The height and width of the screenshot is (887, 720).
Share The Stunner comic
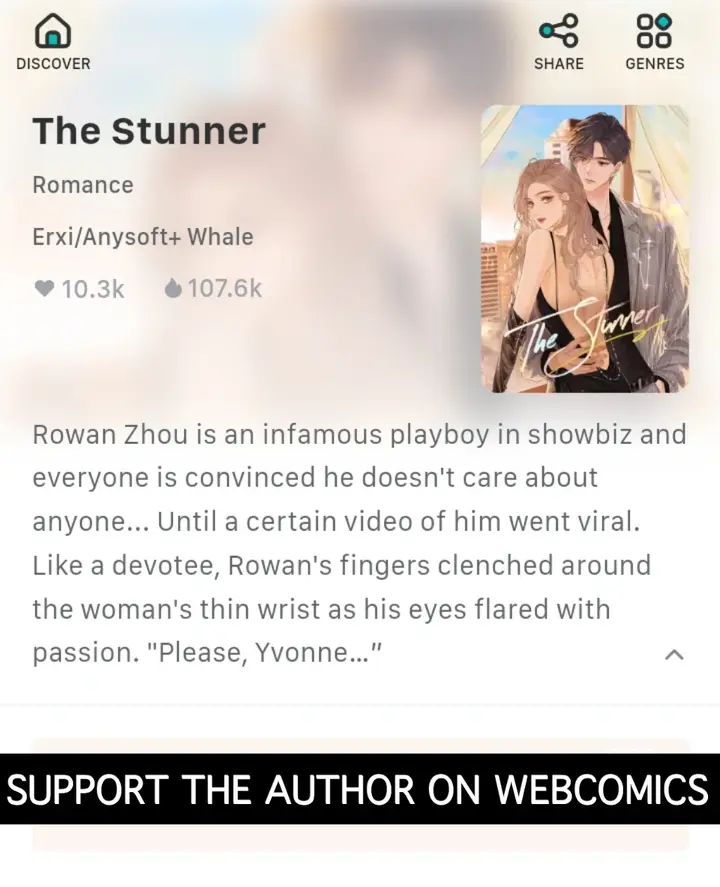pos(558,42)
